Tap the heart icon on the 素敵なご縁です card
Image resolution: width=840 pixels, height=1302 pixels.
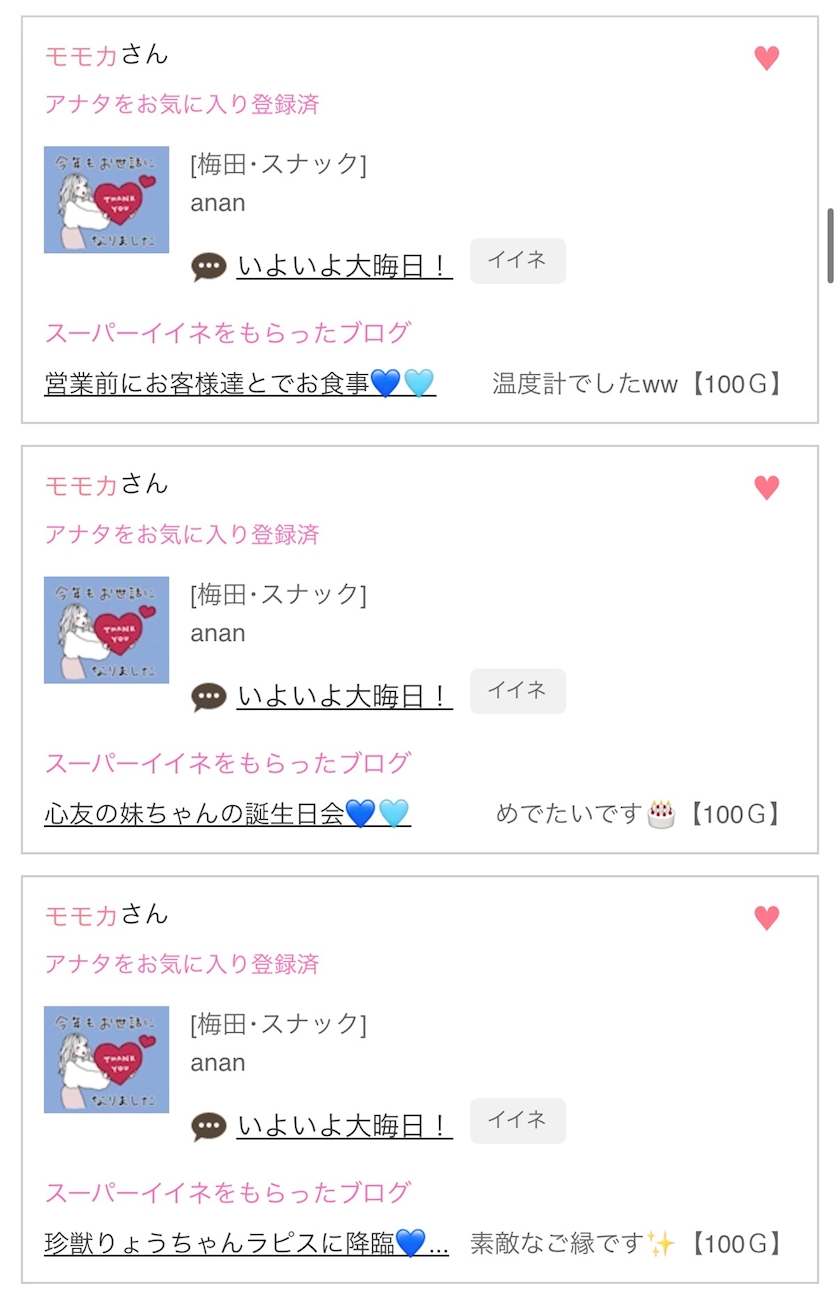[x=766, y=918]
